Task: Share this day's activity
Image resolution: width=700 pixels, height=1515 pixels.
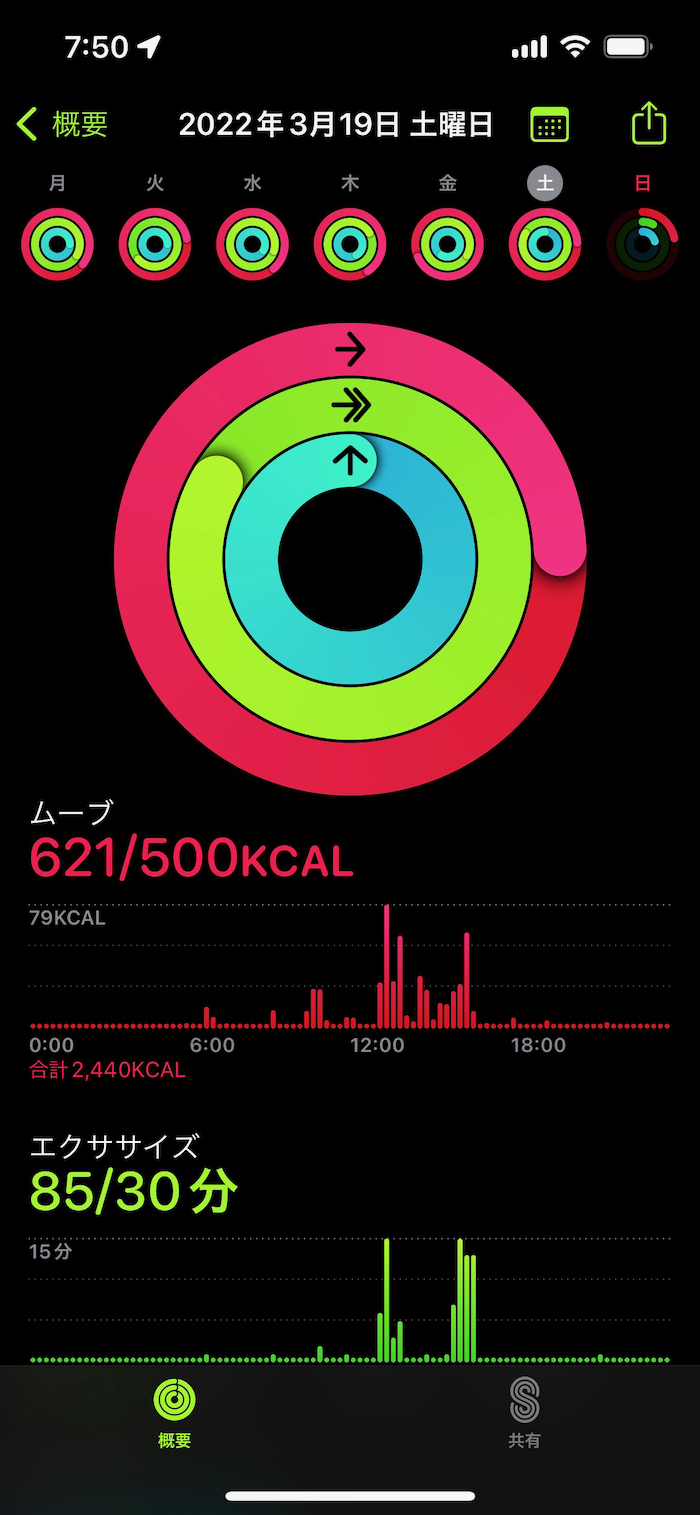Action: pos(649,124)
